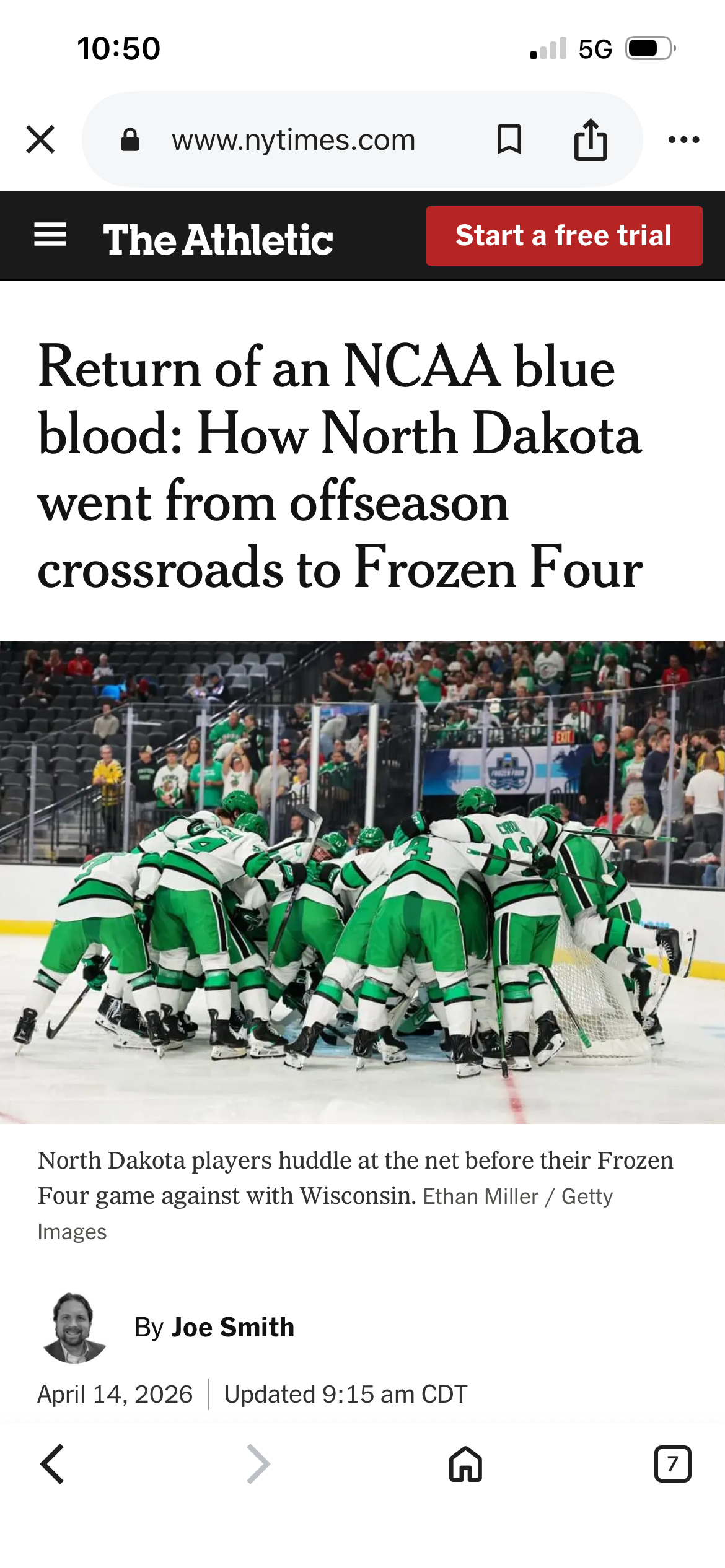
Task: Open the tab switcher showing 7 tabs
Action: pyautogui.click(x=672, y=1464)
